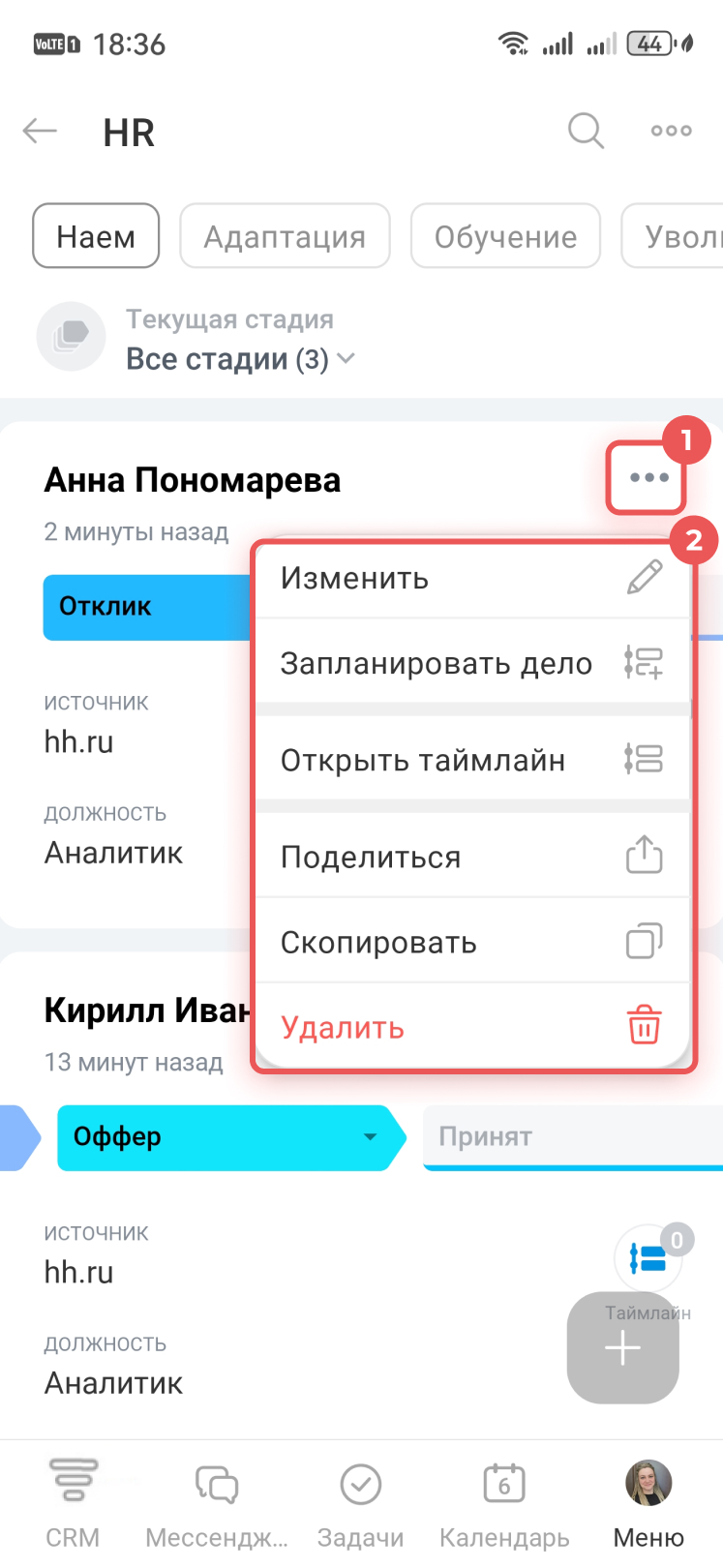Set stage to Принят
This screenshot has height=1568, width=723.
(571, 1137)
